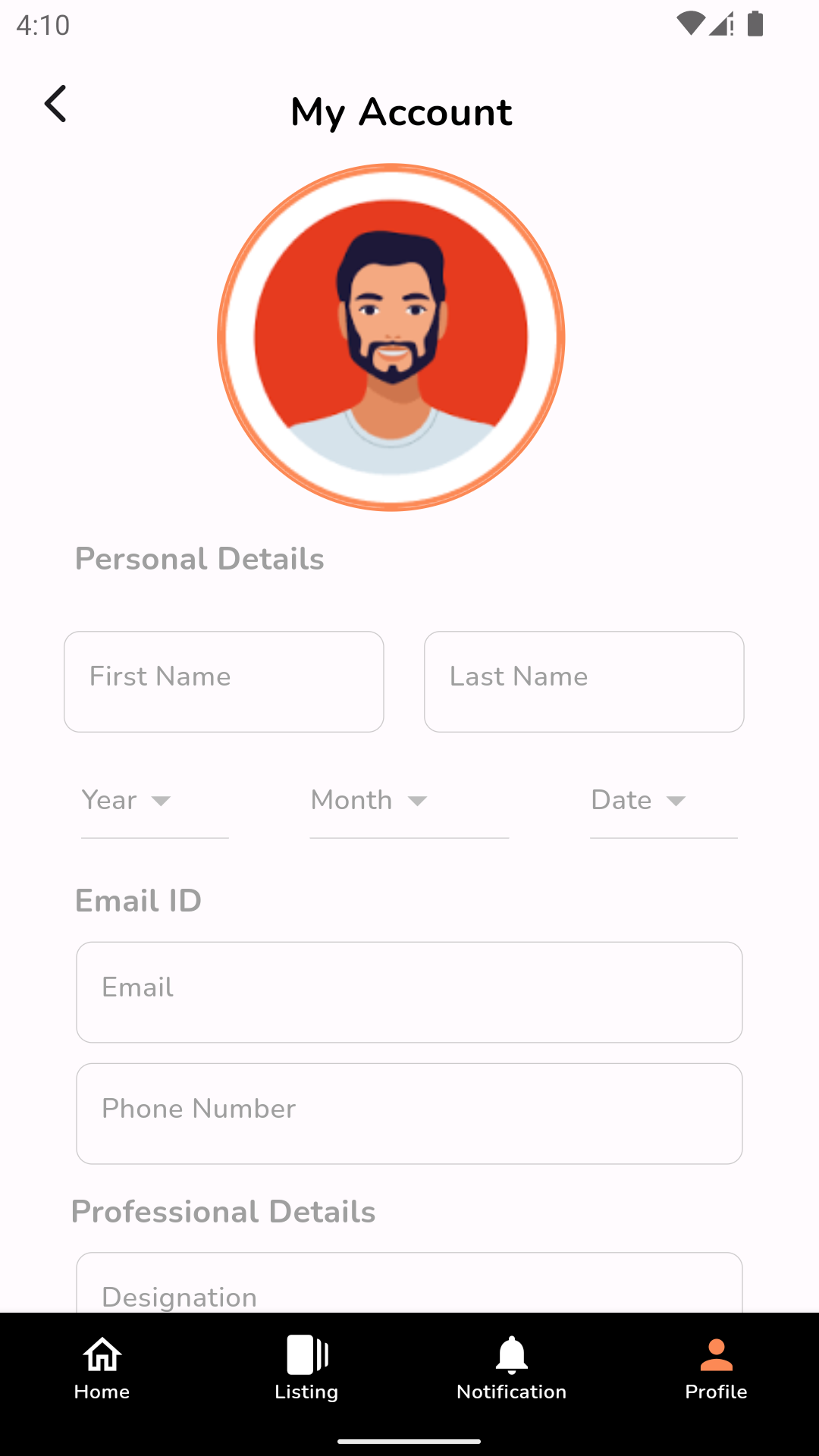Open the Notification tab

click(512, 1369)
